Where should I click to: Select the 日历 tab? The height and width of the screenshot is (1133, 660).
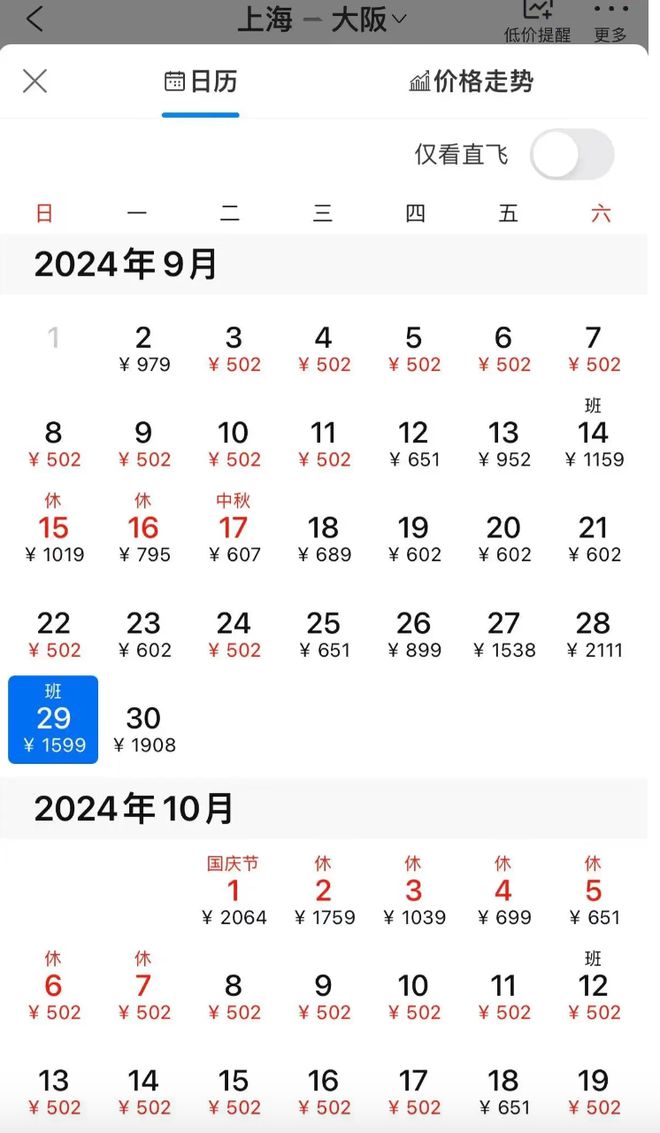201,81
